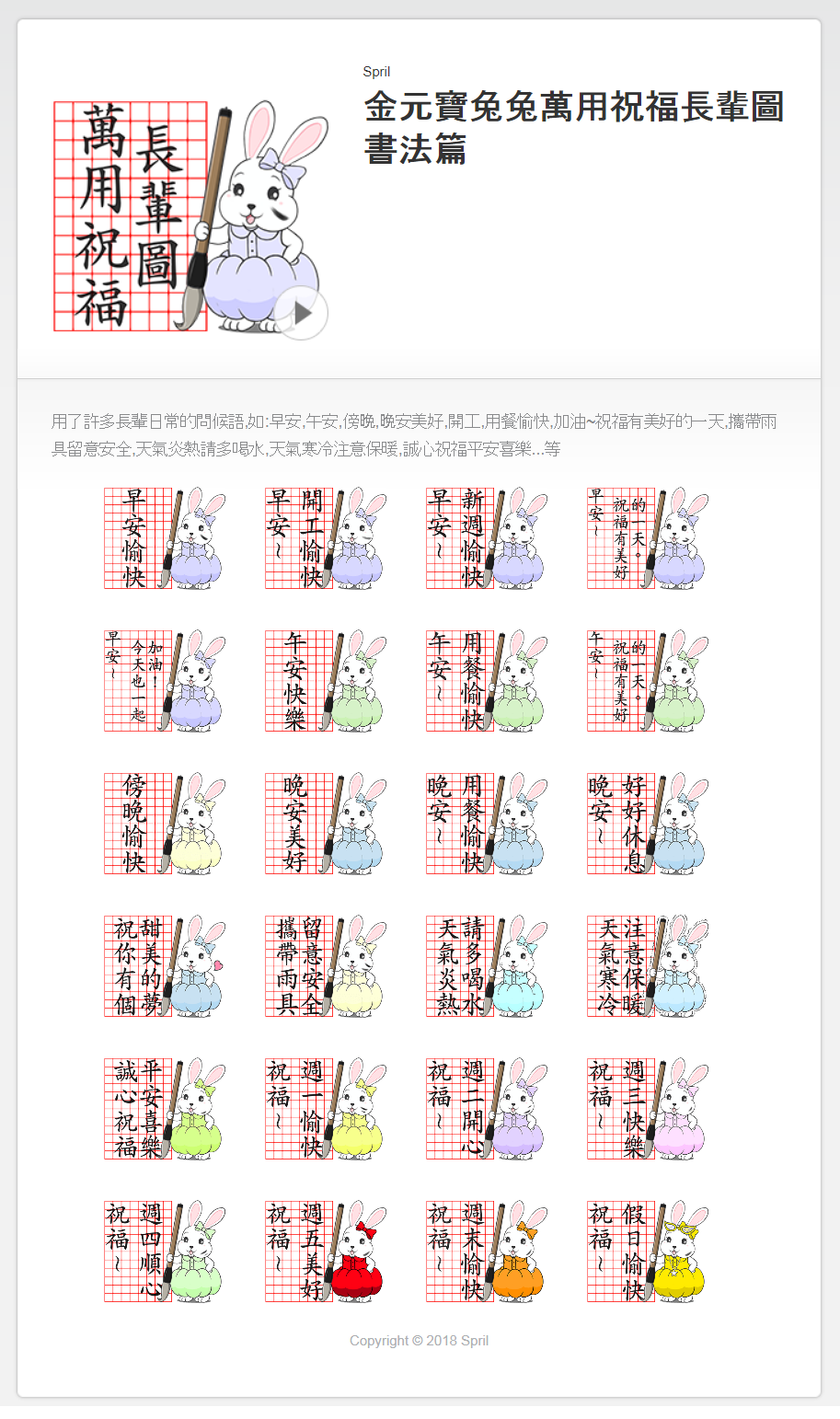Select the 攜帶雨具留意安全 sticker
The image size is (840, 1419).
[327, 963]
